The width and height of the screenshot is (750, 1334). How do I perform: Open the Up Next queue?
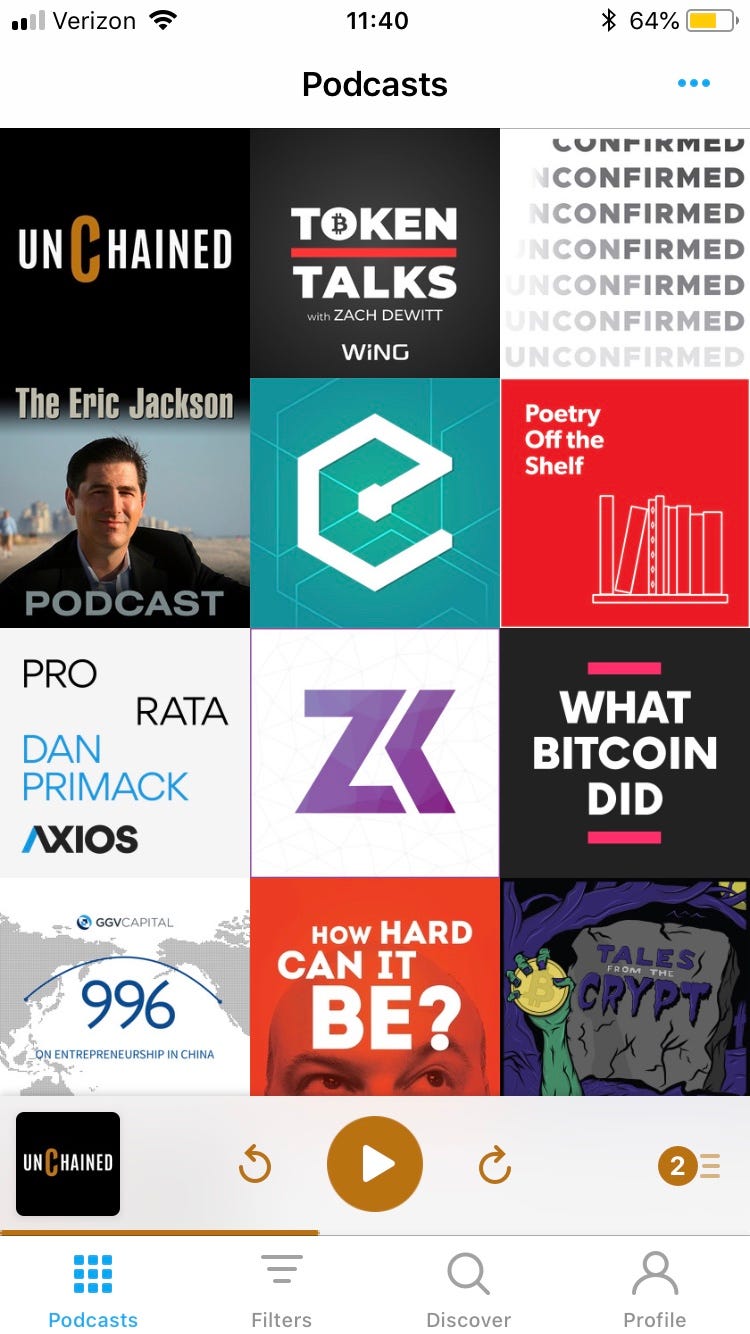pos(690,1165)
